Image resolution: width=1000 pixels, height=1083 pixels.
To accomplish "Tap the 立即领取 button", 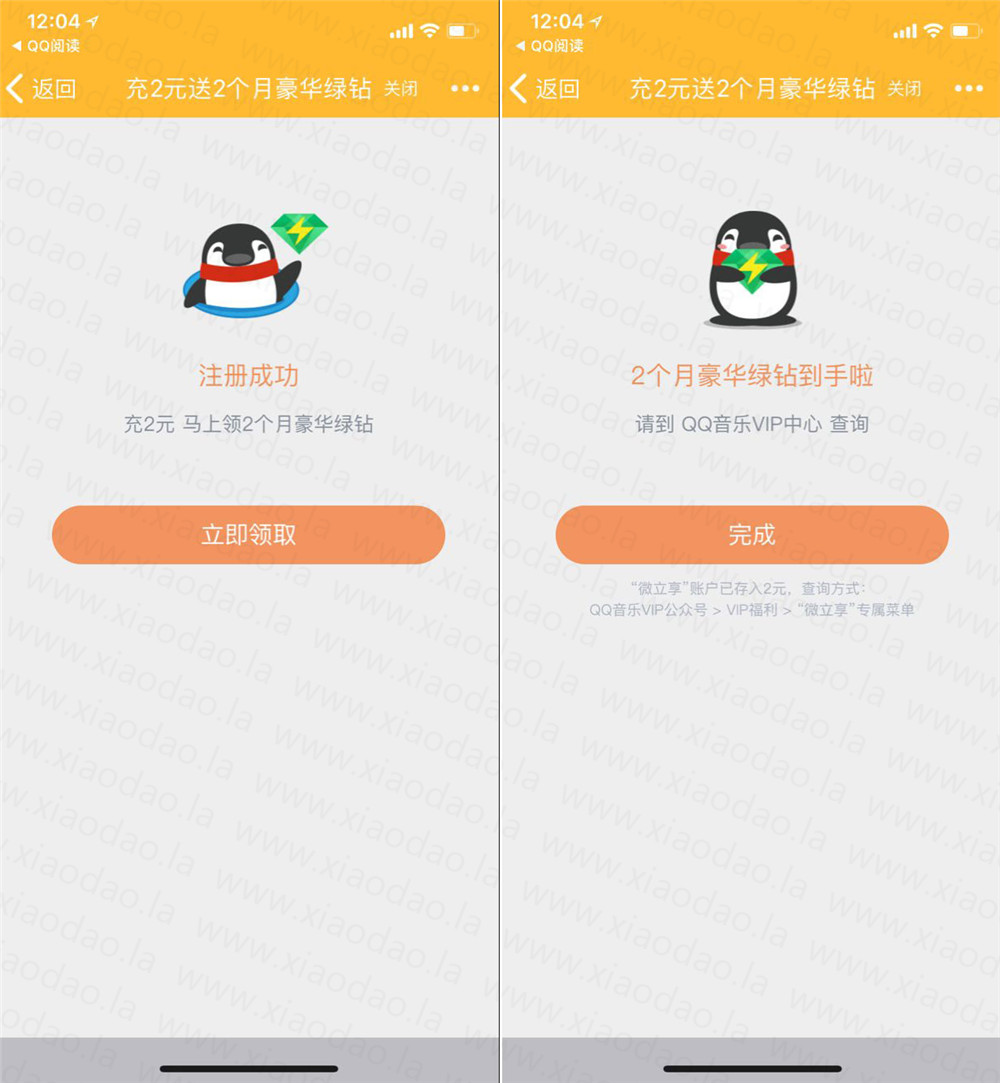I will [x=248, y=535].
